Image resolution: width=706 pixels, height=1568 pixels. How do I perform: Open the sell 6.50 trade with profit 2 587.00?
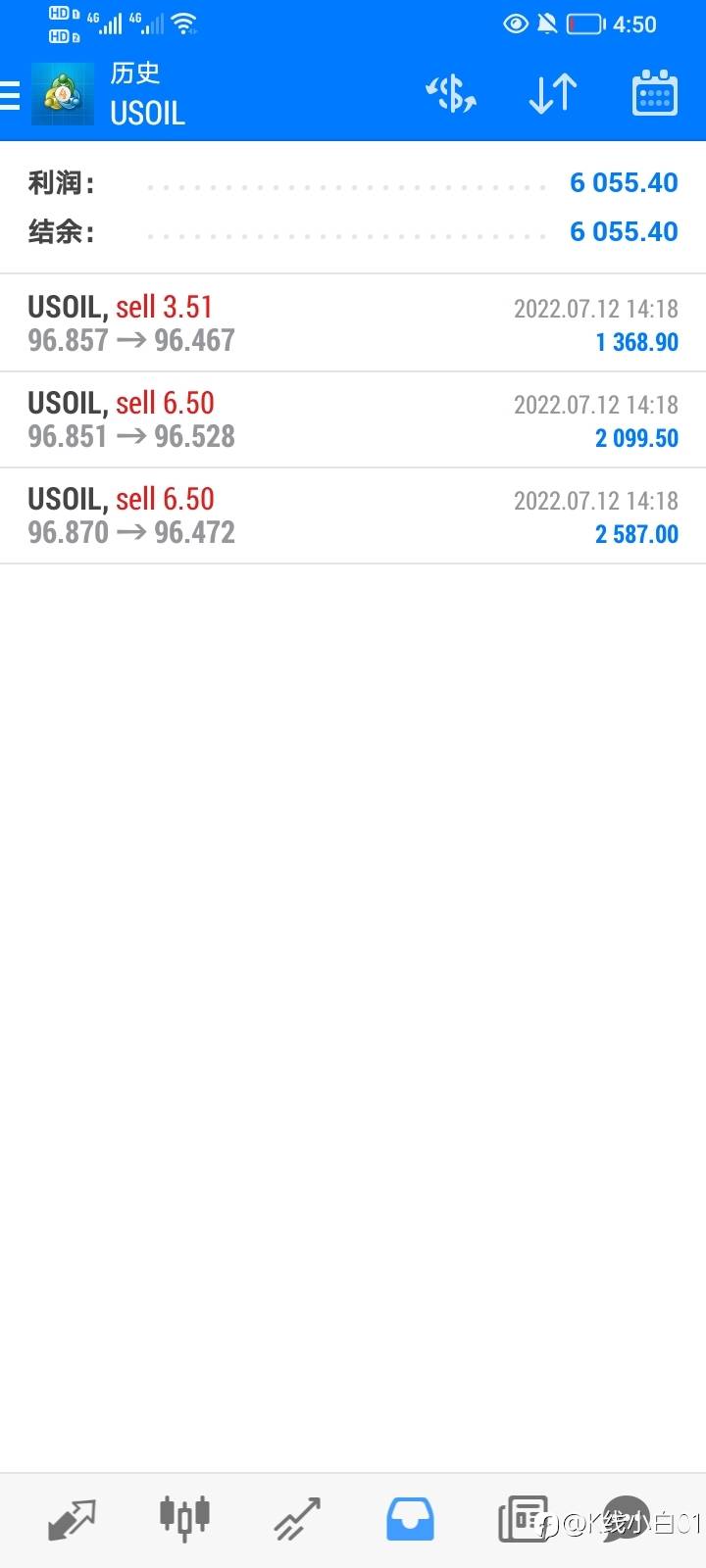pos(353,515)
